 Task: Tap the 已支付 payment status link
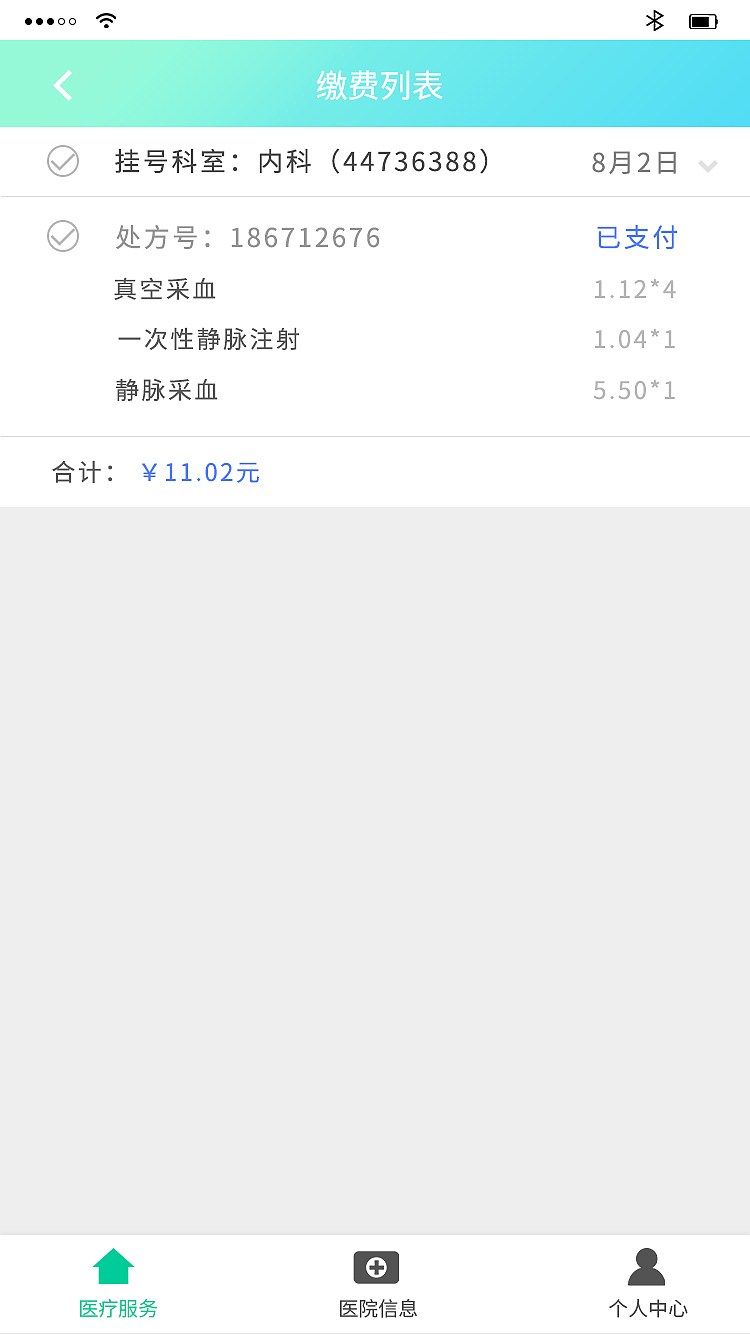[635, 237]
